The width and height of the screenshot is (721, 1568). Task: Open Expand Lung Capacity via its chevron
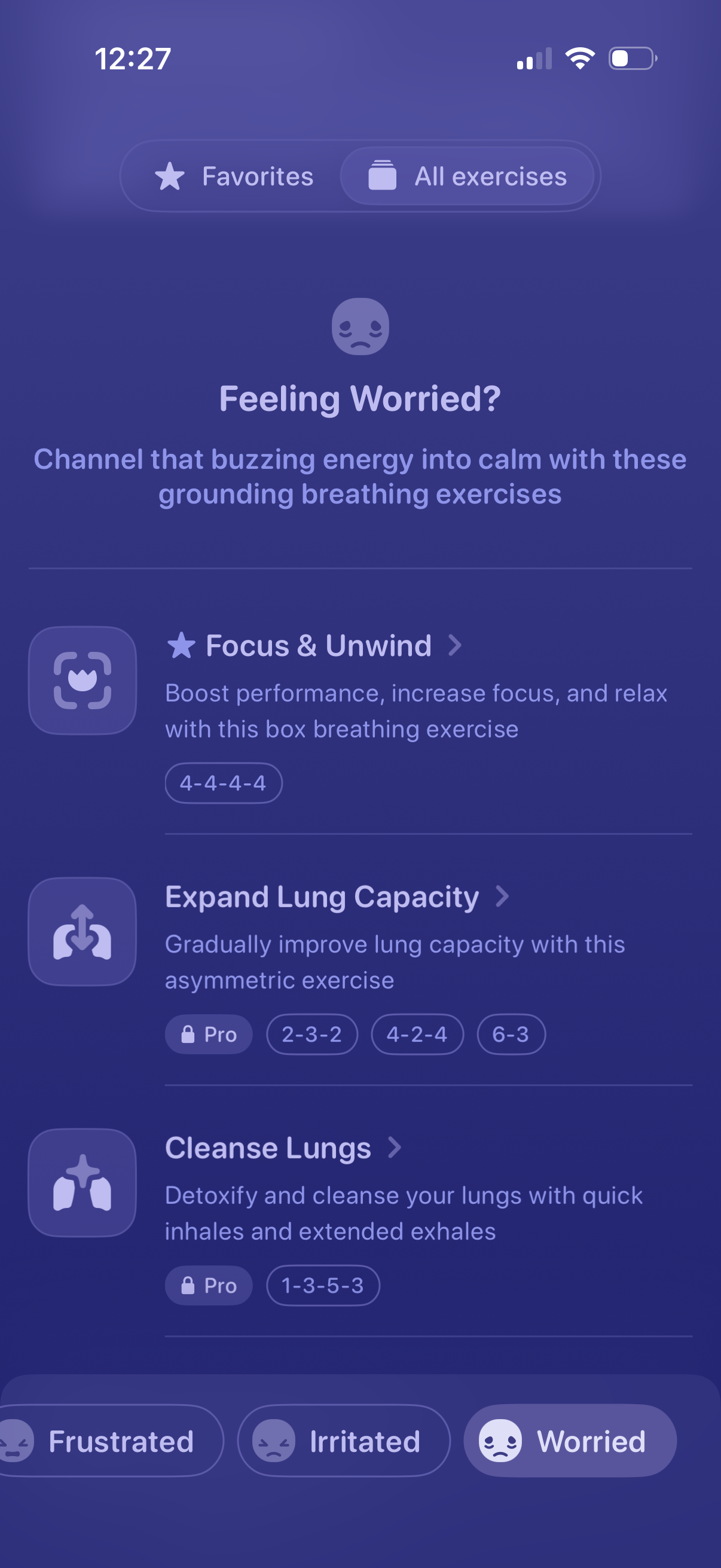503,897
